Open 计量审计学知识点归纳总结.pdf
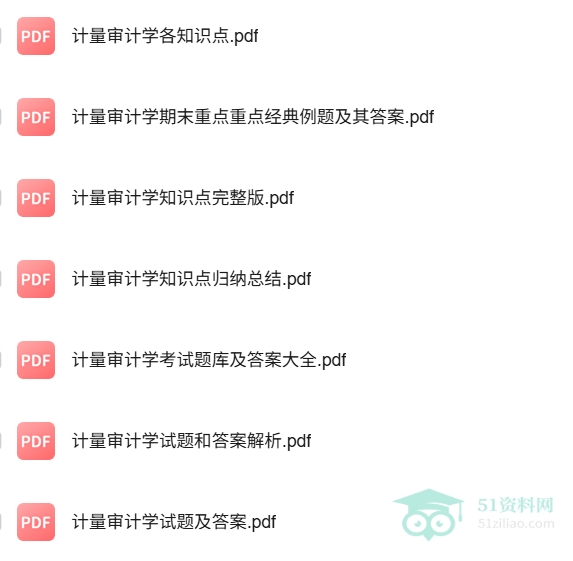Image resolution: width=573 pixels, height=561 pixels. tap(191, 279)
